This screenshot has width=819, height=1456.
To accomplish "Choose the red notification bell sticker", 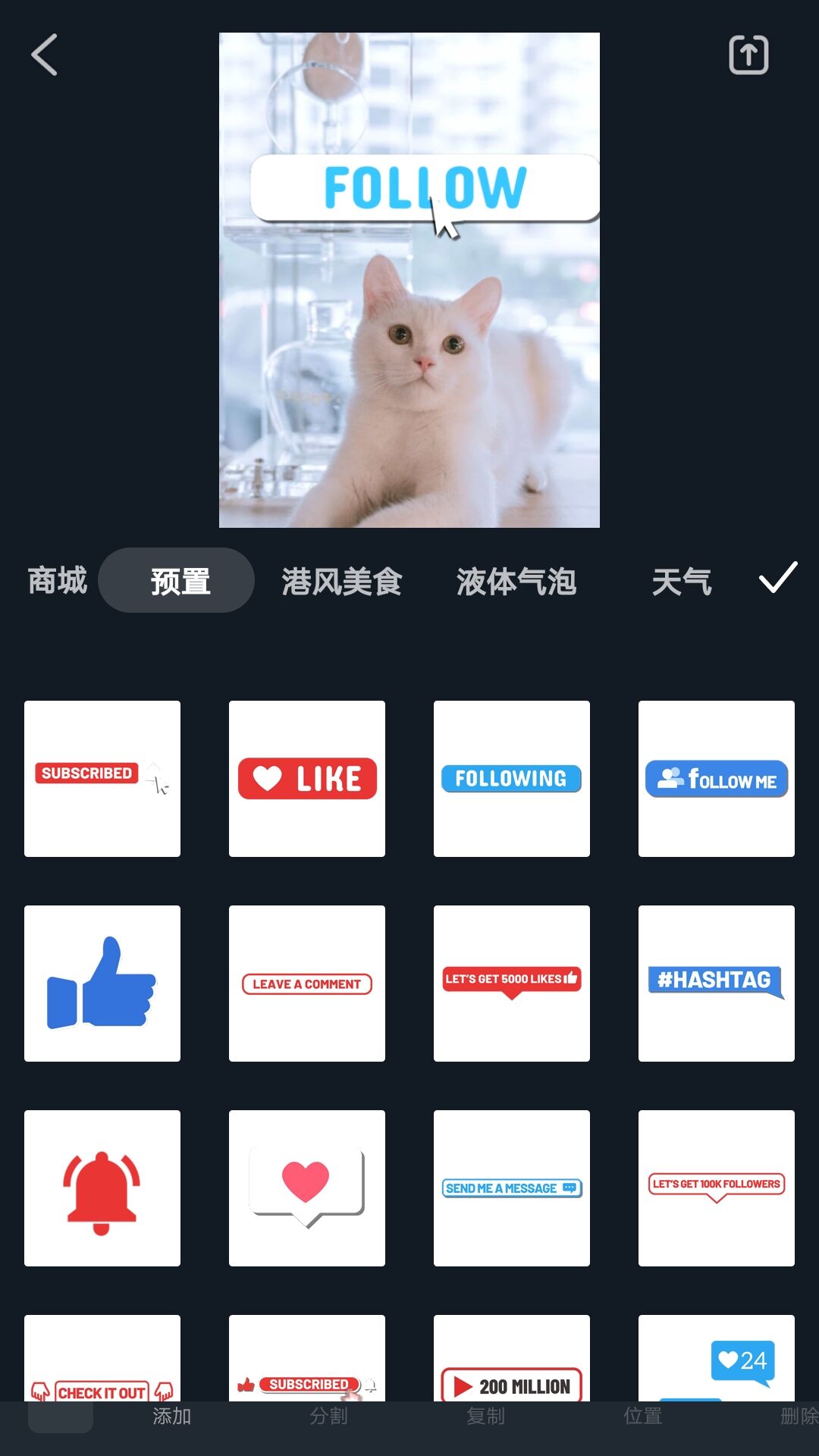I will click(102, 1186).
